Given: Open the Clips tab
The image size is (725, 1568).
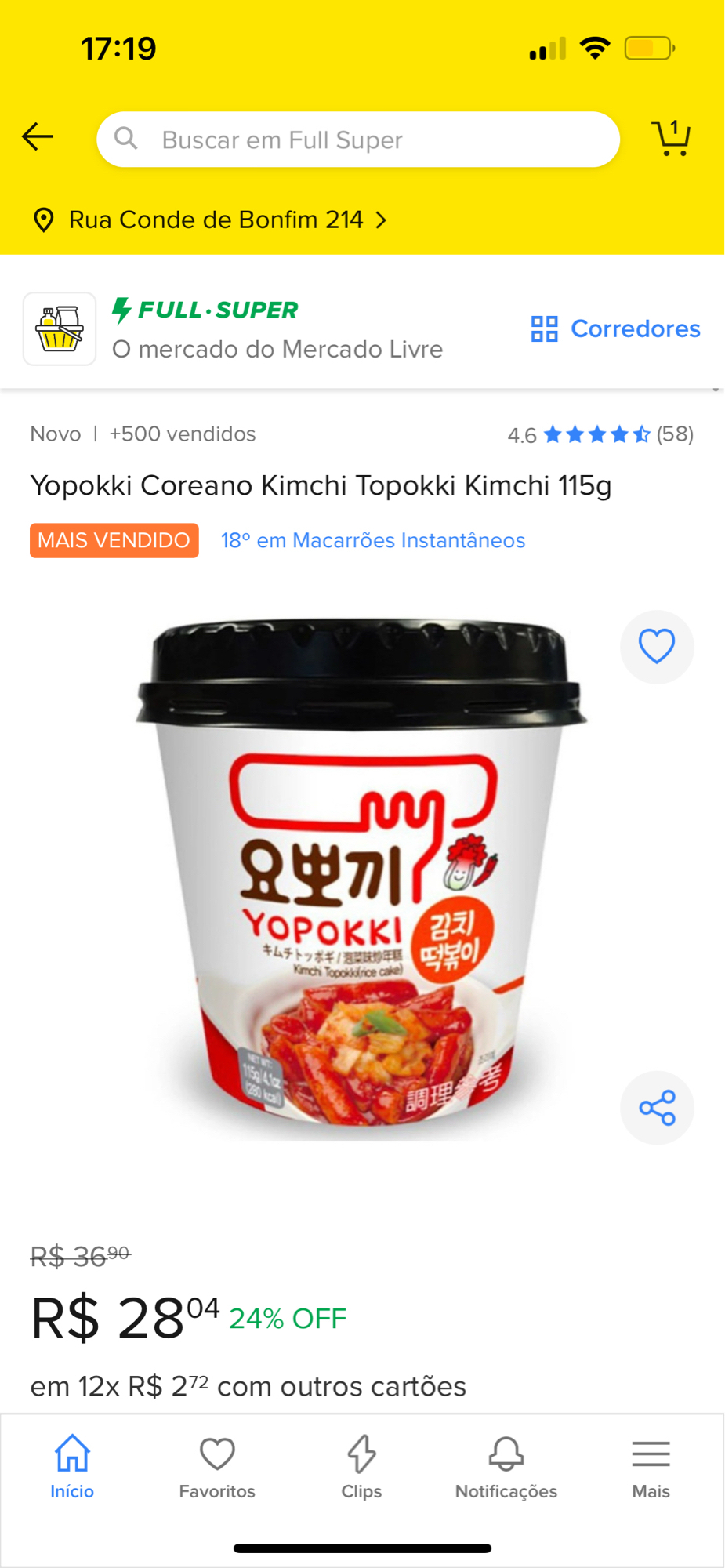Looking at the screenshot, I should click(361, 1467).
